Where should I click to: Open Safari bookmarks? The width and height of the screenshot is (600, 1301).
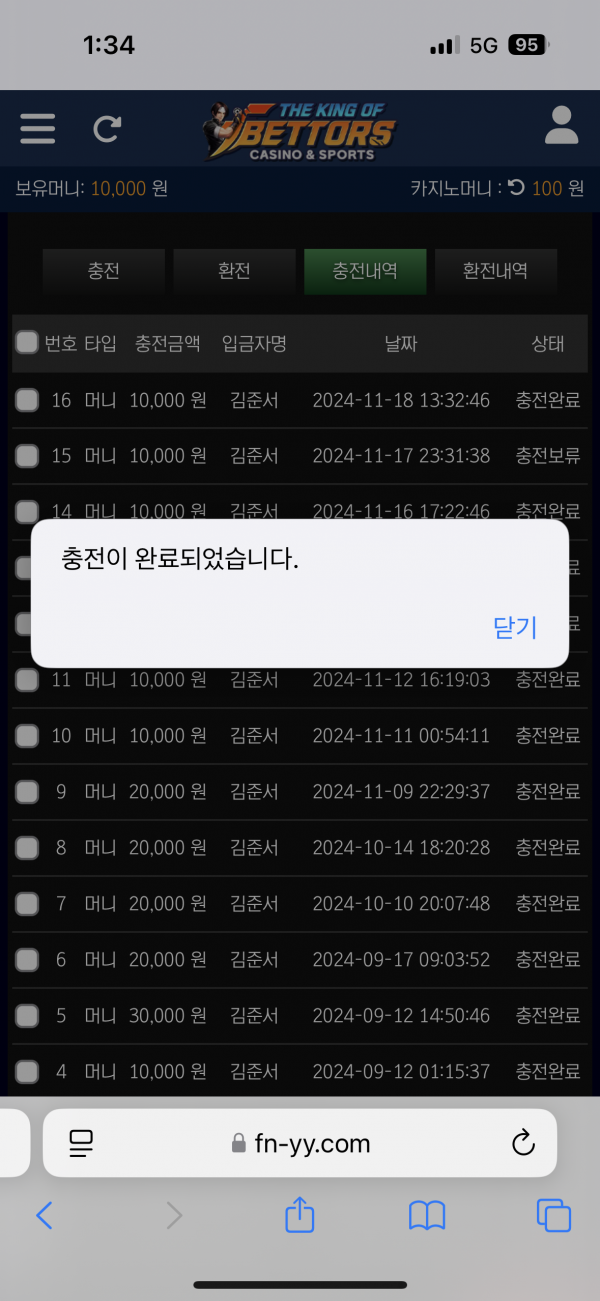(427, 1215)
